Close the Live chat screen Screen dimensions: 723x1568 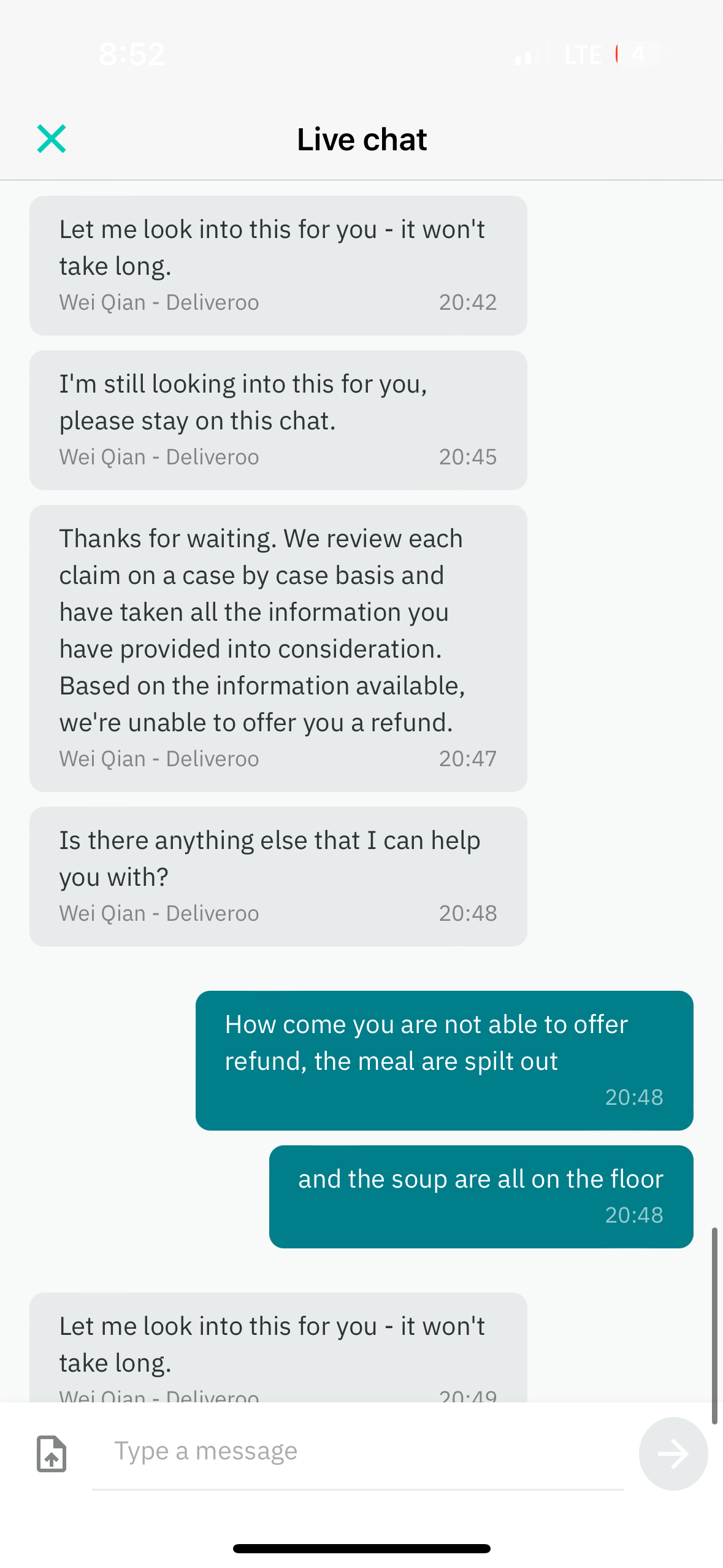tap(52, 139)
